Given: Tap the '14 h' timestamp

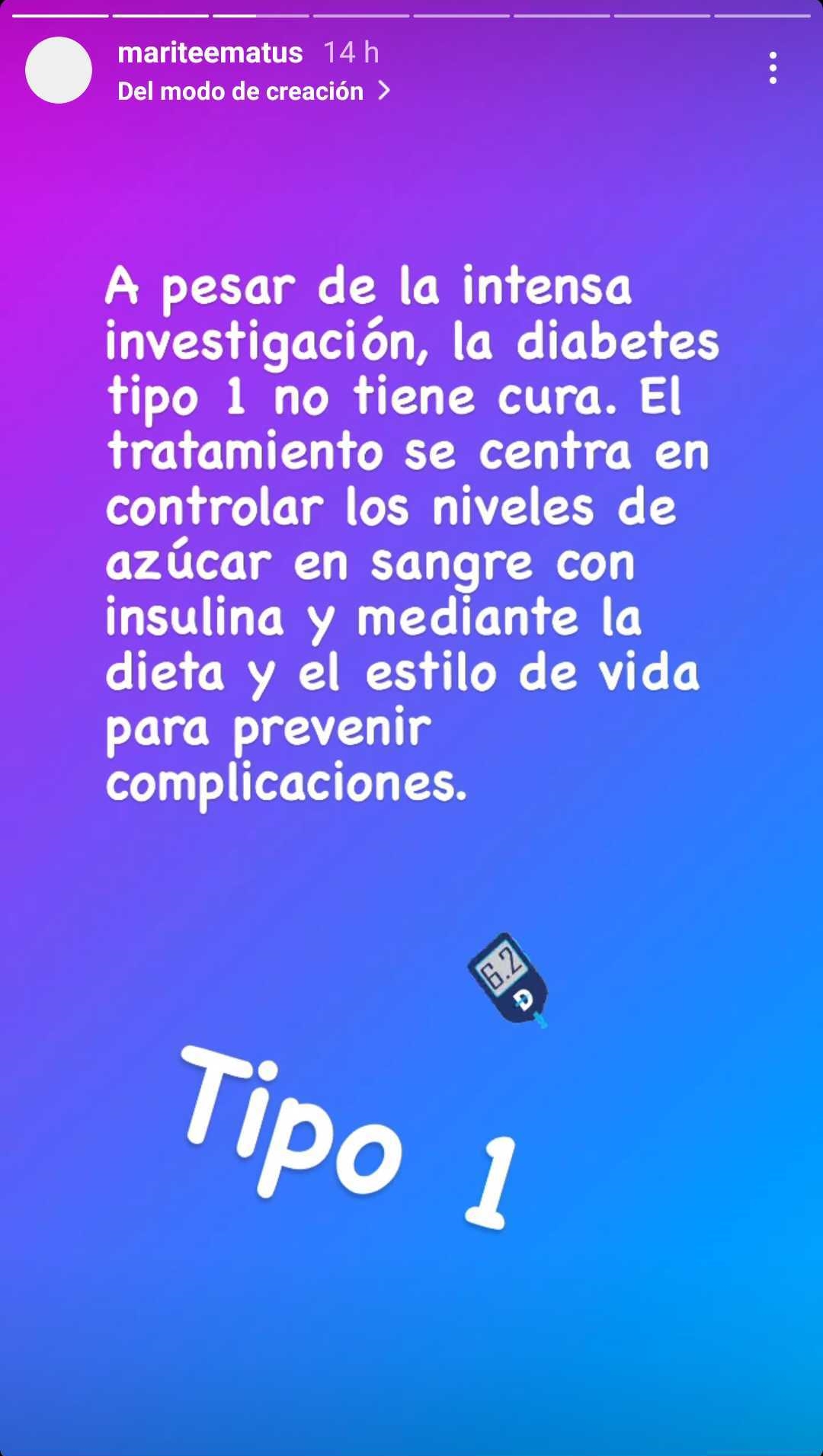Looking at the screenshot, I should click(351, 53).
